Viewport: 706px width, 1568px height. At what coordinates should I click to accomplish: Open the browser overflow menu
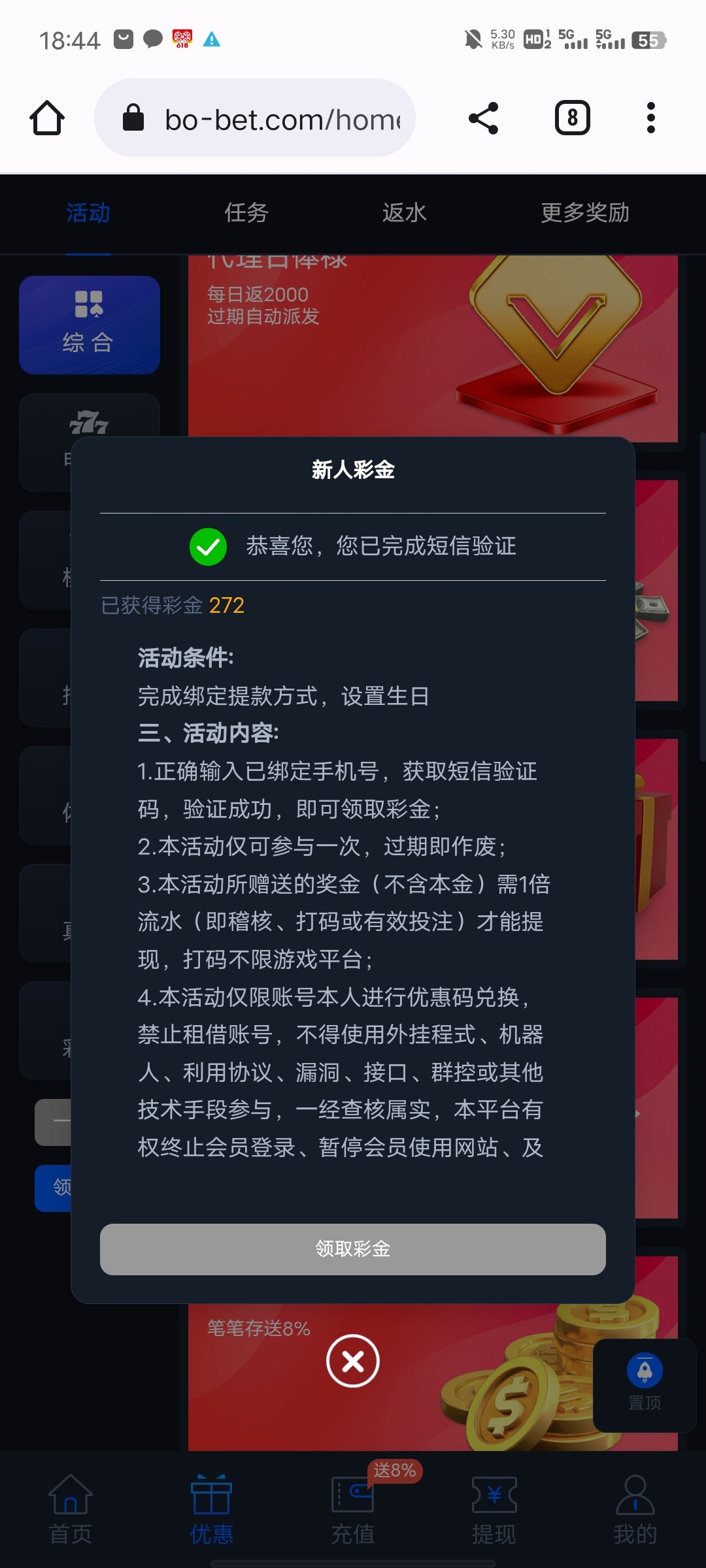pos(650,118)
